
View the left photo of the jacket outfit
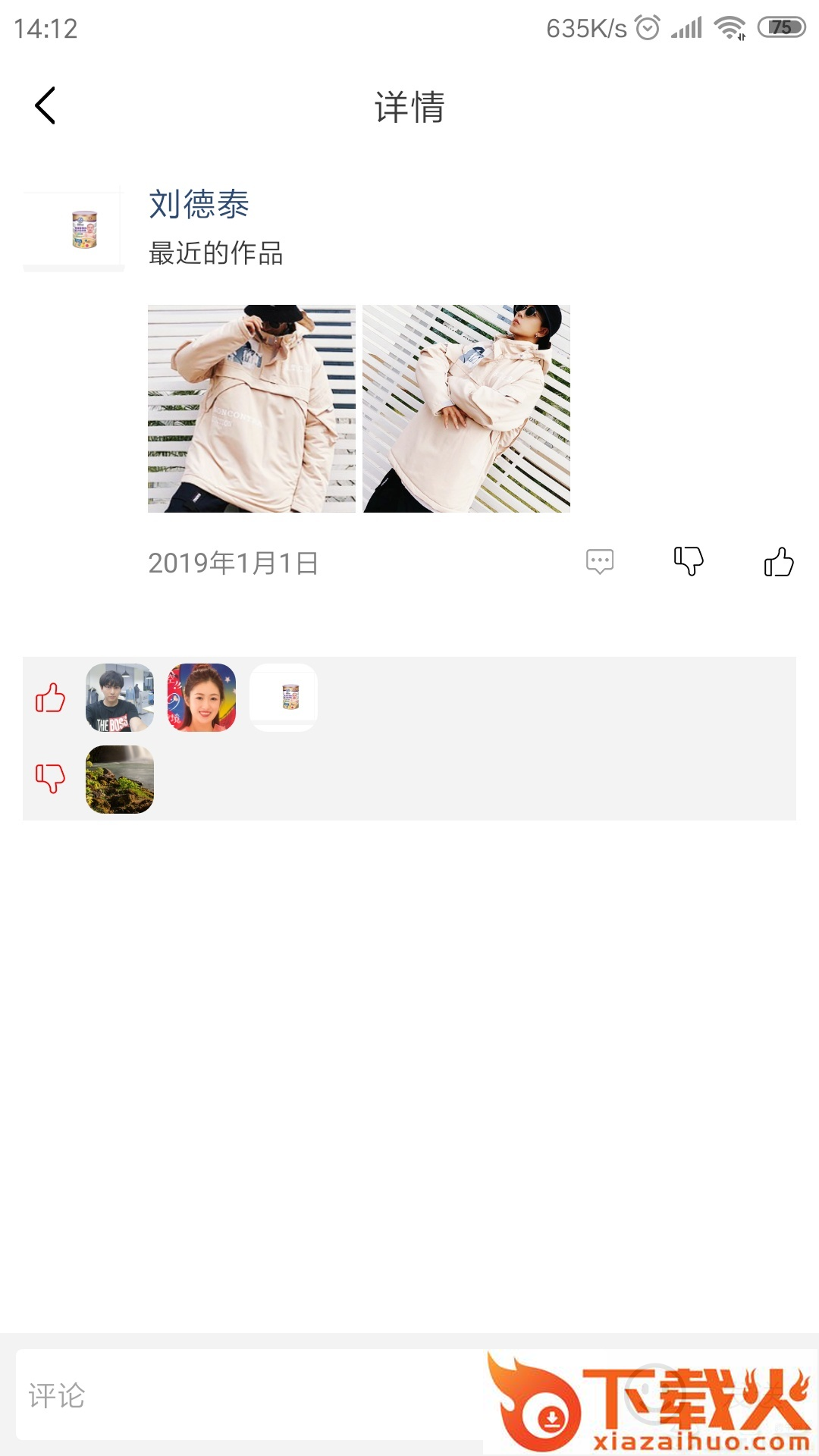point(253,407)
